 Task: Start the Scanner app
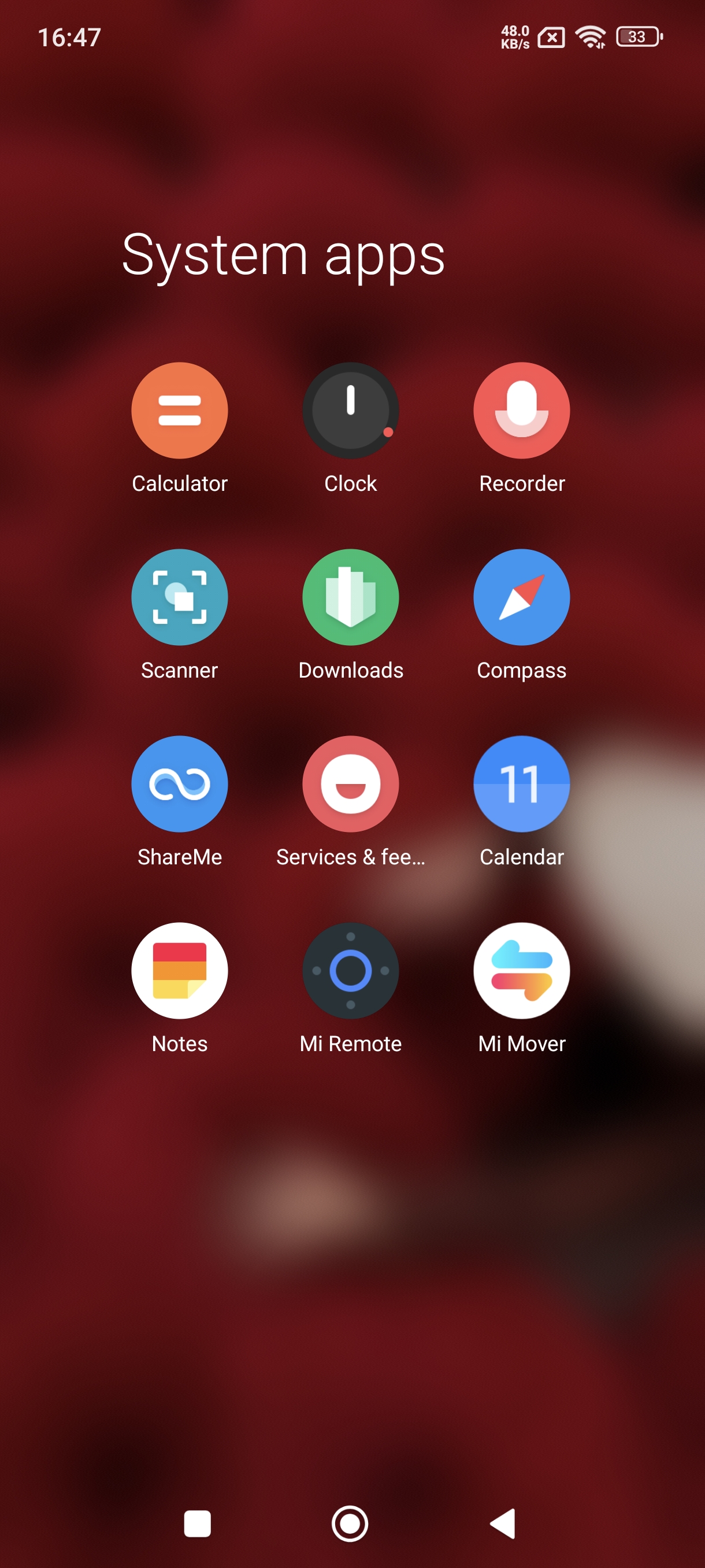(180, 597)
